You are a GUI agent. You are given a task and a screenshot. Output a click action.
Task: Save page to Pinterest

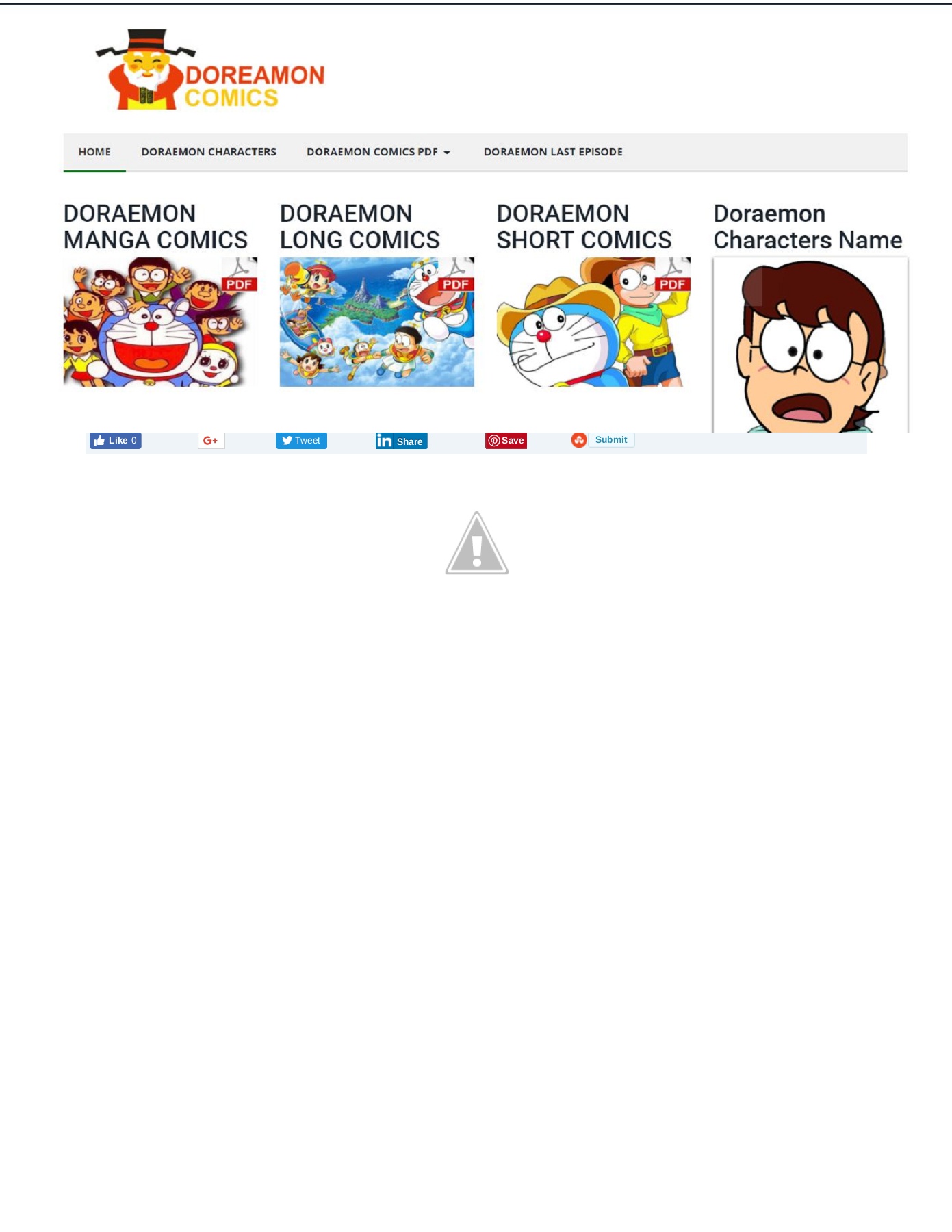pyautogui.click(x=506, y=441)
